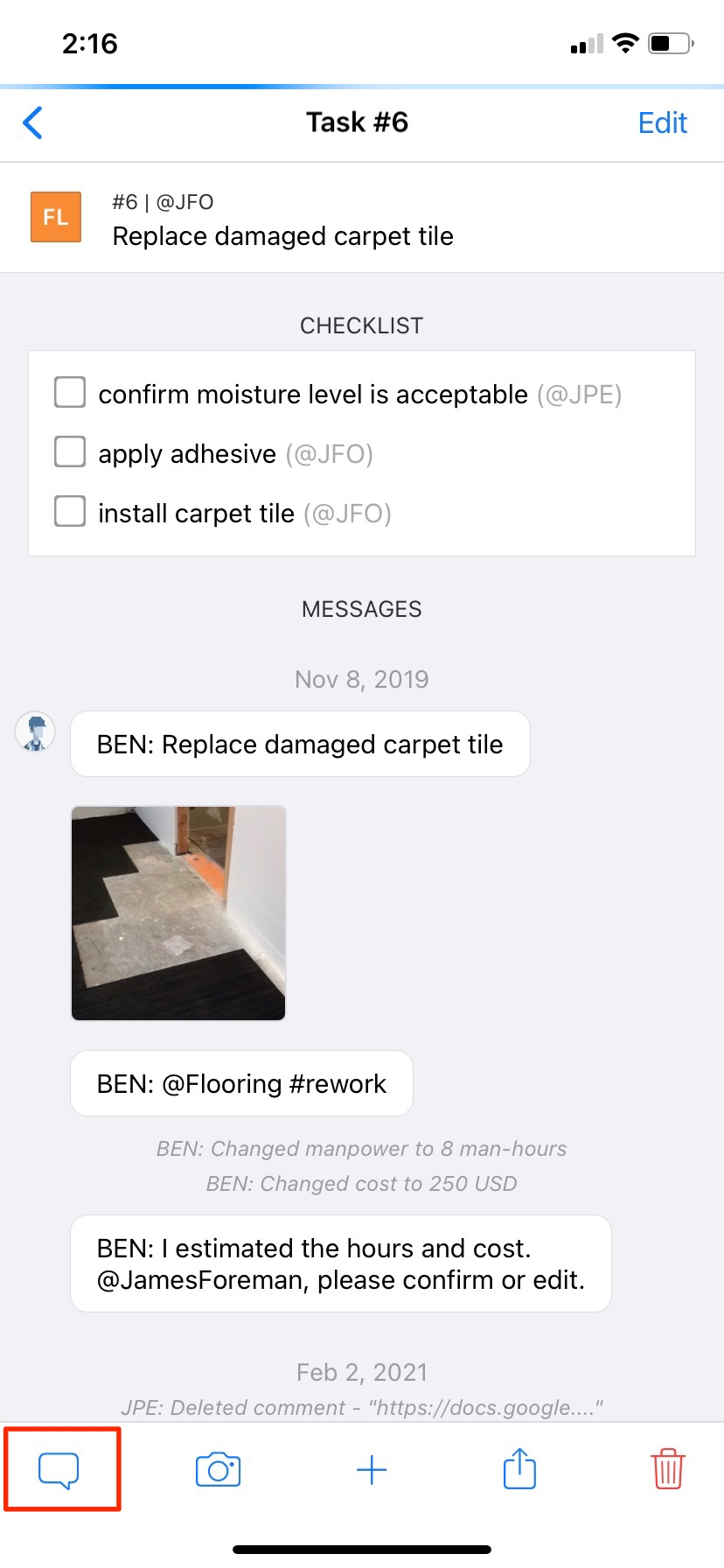Open the carpet tile photo

point(178,913)
